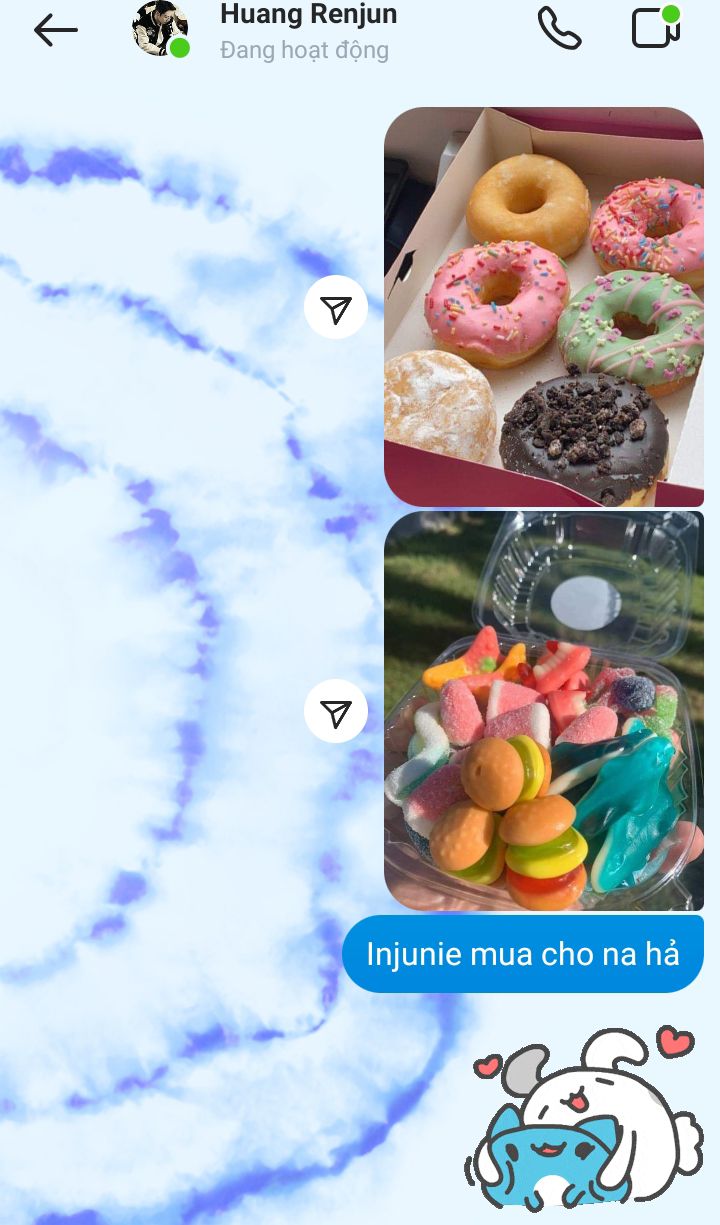The height and width of the screenshot is (1225, 720).
Task: Open the donut box photo
Action: [x=543, y=306]
